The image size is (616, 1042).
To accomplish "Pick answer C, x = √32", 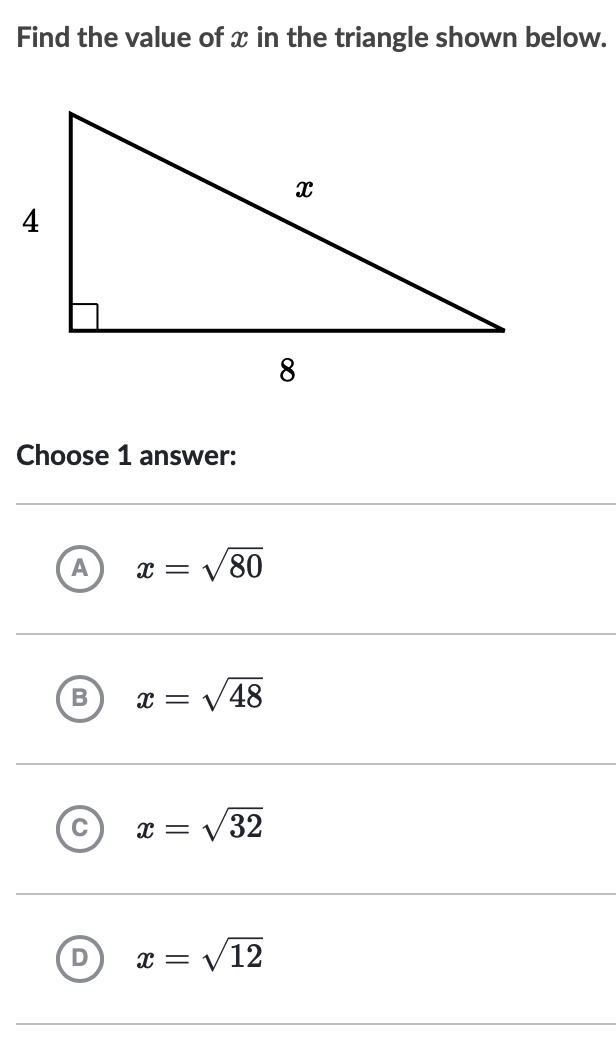I will [86, 827].
